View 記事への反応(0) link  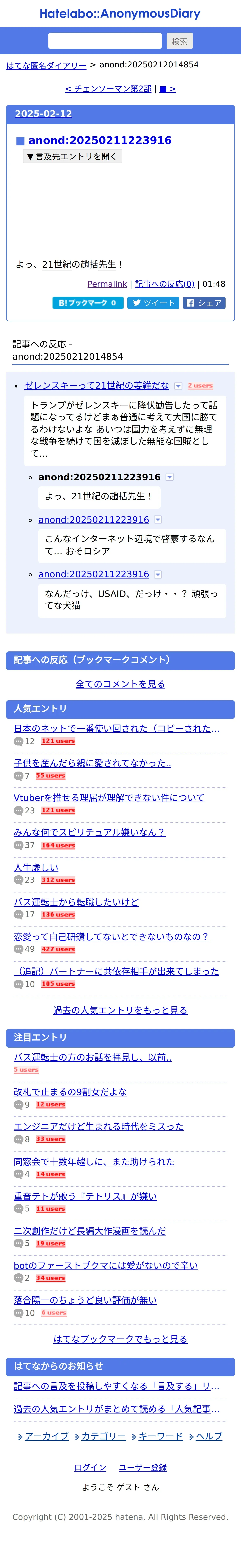click(164, 284)
